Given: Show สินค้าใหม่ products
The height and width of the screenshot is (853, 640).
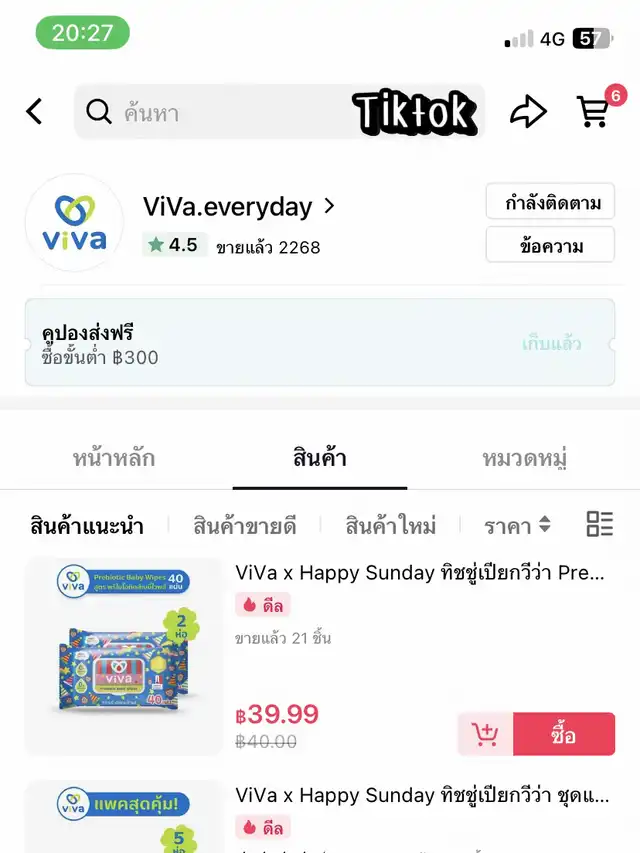Looking at the screenshot, I should (389, 524).
